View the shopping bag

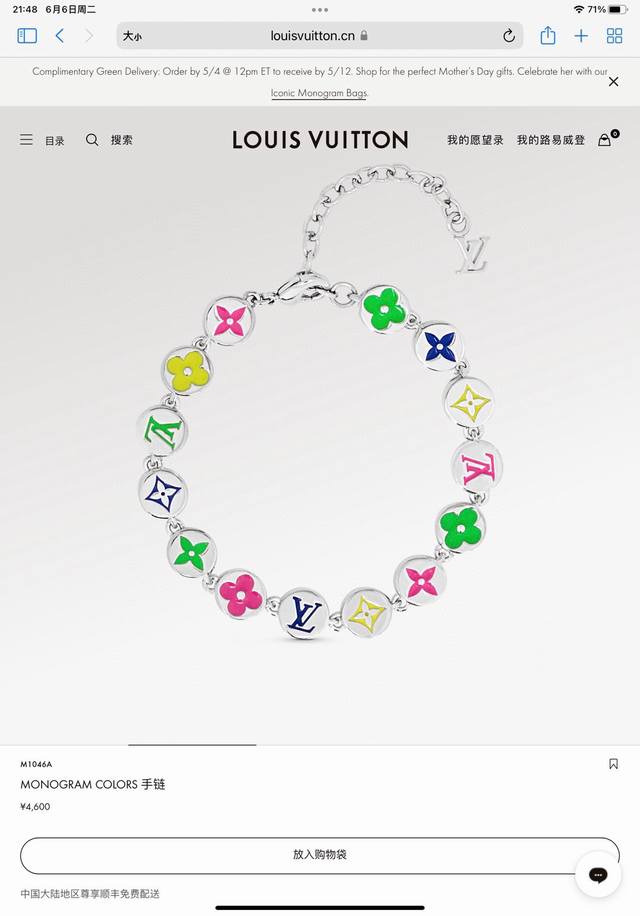(x=606, y=140)
